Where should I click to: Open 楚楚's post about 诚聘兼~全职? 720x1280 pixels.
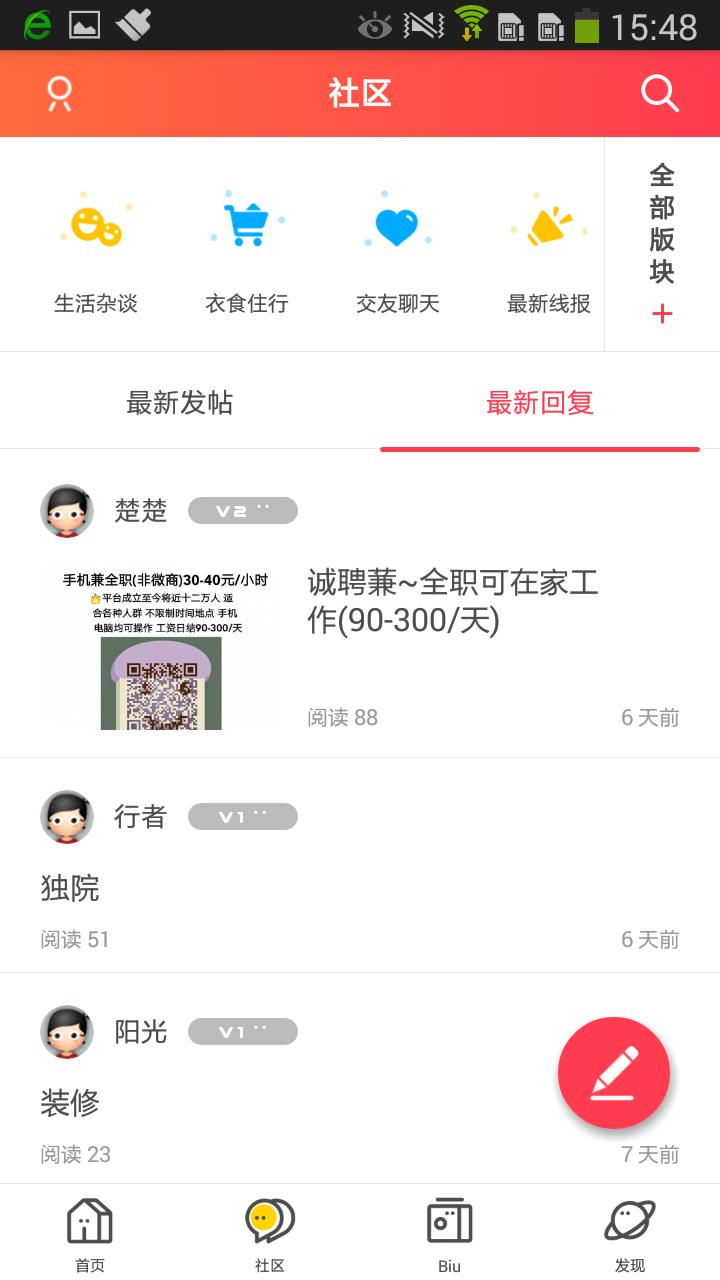tap(452, 602)
